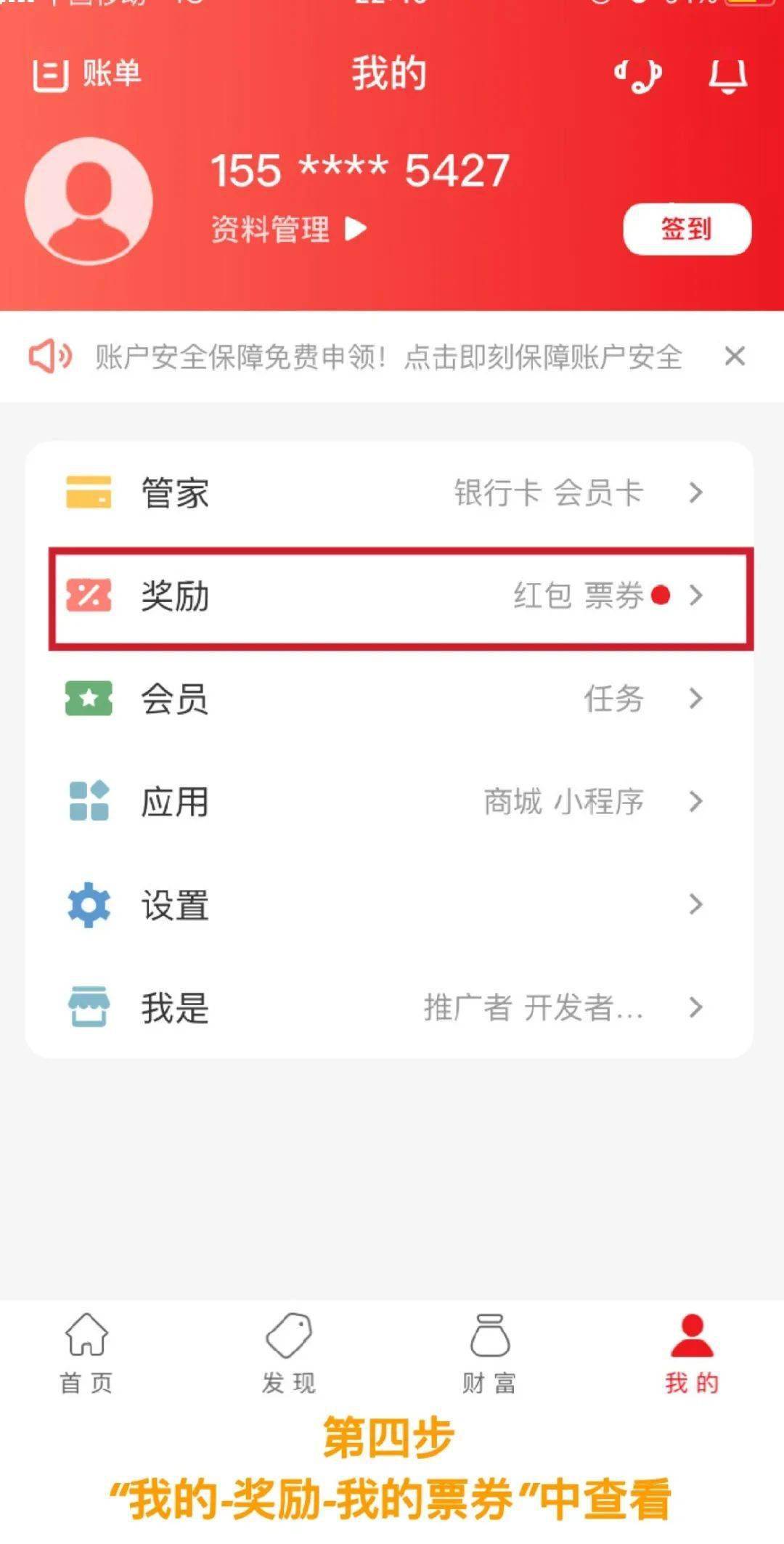Open 资料管理 profile management
This screenshot has width=784, height=1544.
click(x=289, y=229)
